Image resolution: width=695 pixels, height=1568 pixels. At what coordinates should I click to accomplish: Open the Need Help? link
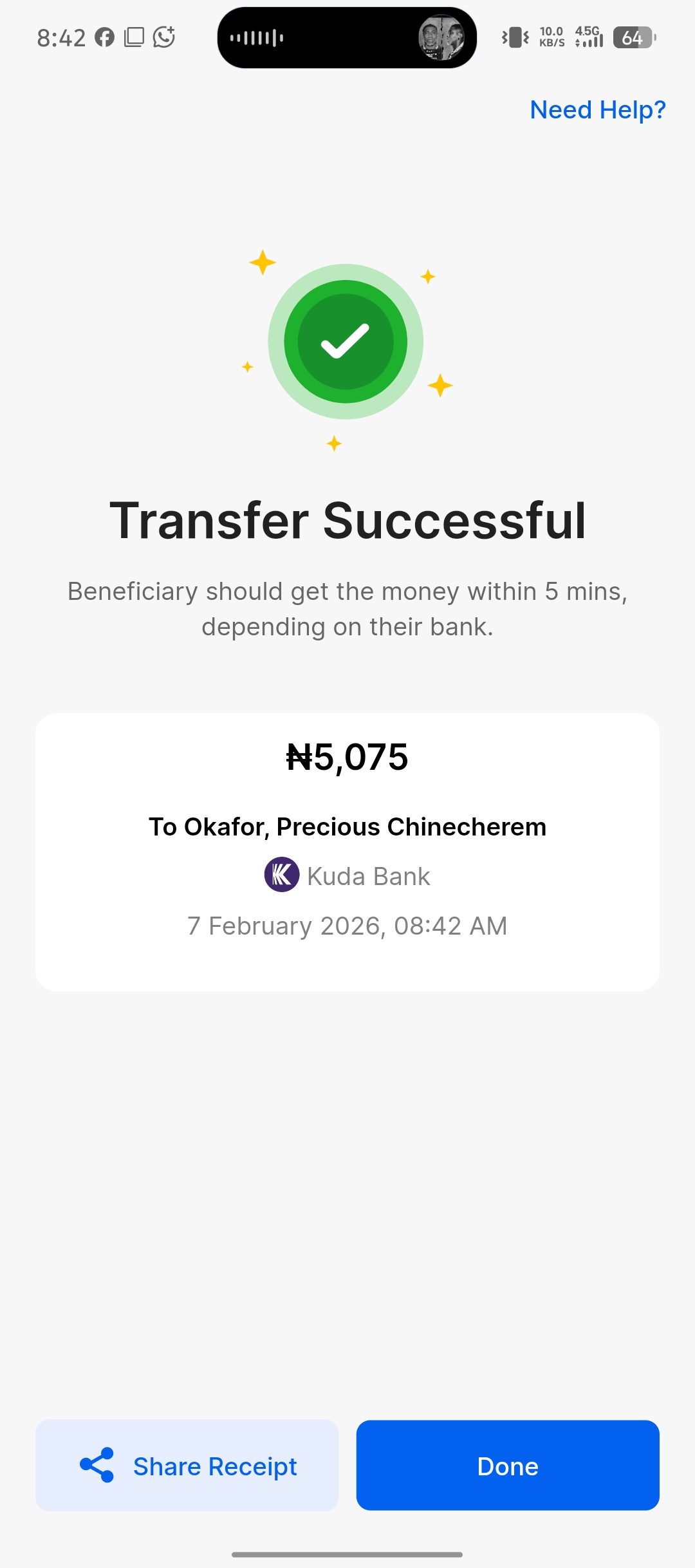(x=597, y=110)
